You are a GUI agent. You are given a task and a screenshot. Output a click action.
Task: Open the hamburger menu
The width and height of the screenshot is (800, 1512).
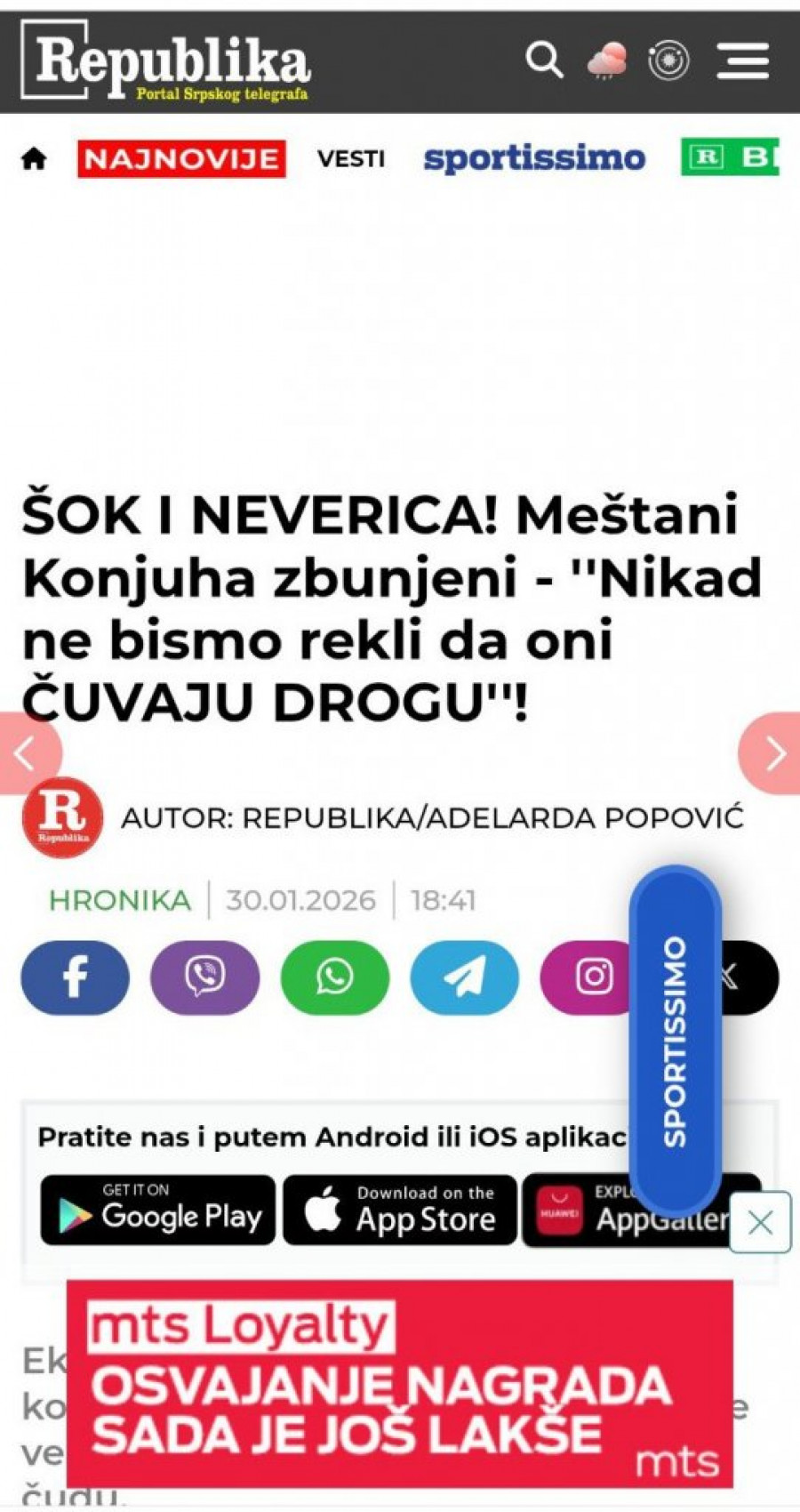click(x=742, y=60)
